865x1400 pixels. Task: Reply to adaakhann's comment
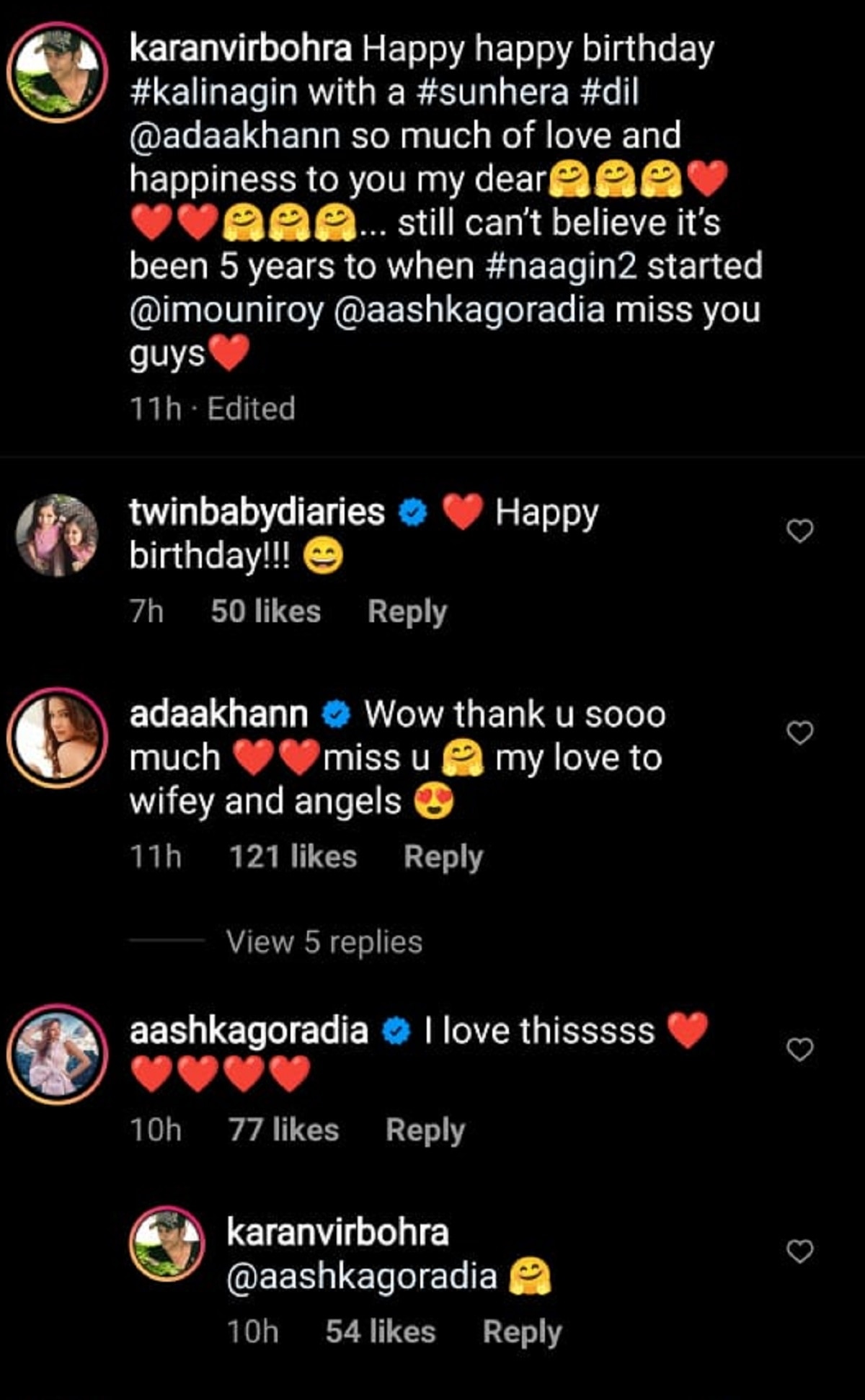(x=443, y=857)
